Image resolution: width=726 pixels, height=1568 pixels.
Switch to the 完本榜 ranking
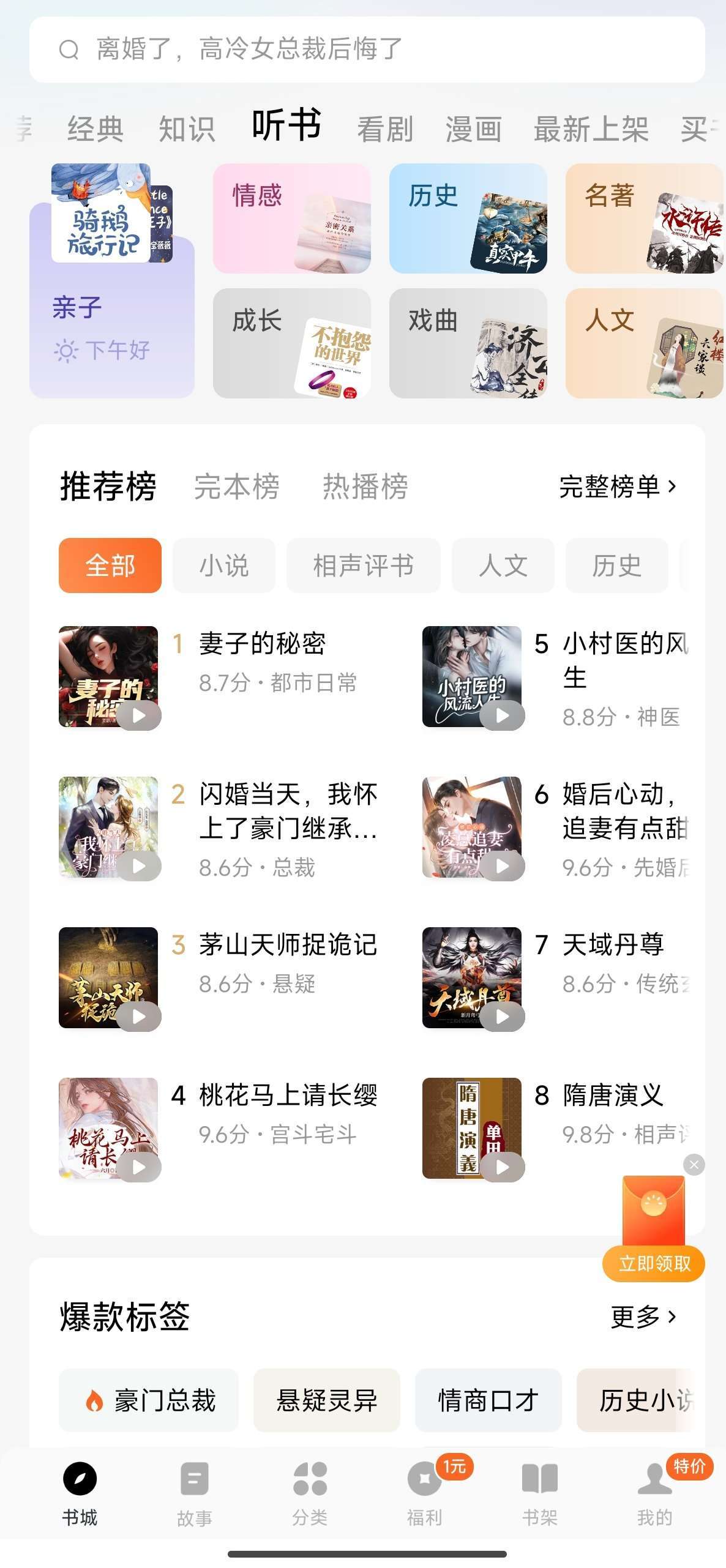tap(236, 487)
